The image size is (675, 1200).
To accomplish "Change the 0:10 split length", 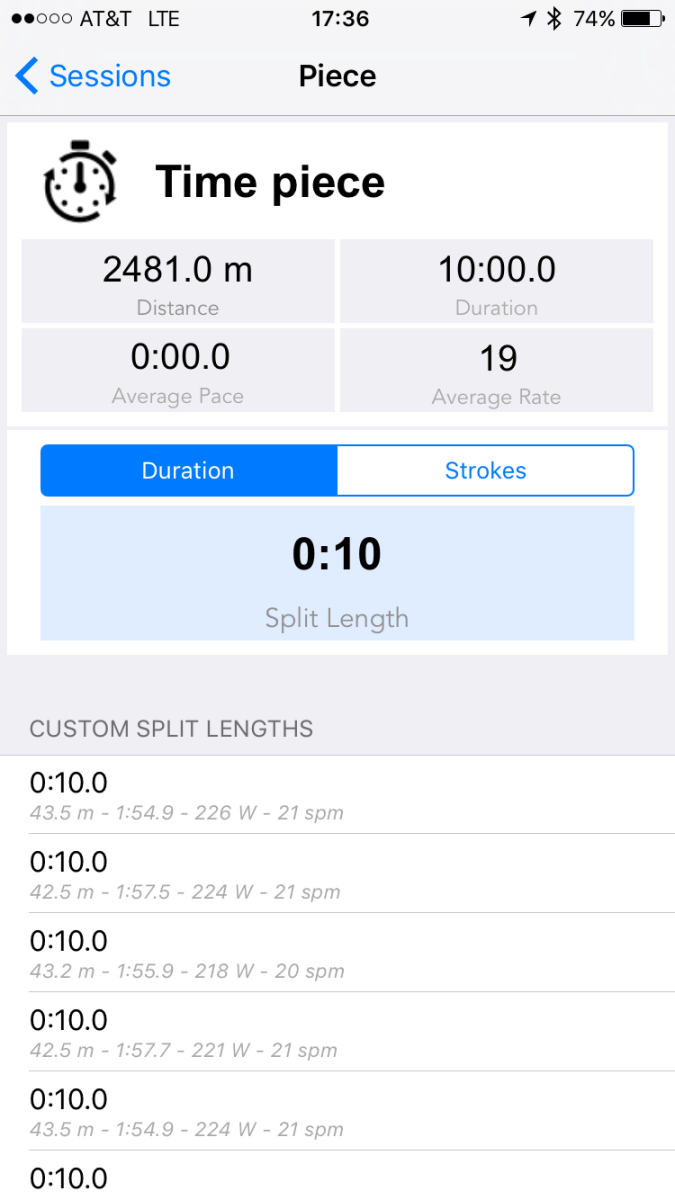I will (337, 572).
